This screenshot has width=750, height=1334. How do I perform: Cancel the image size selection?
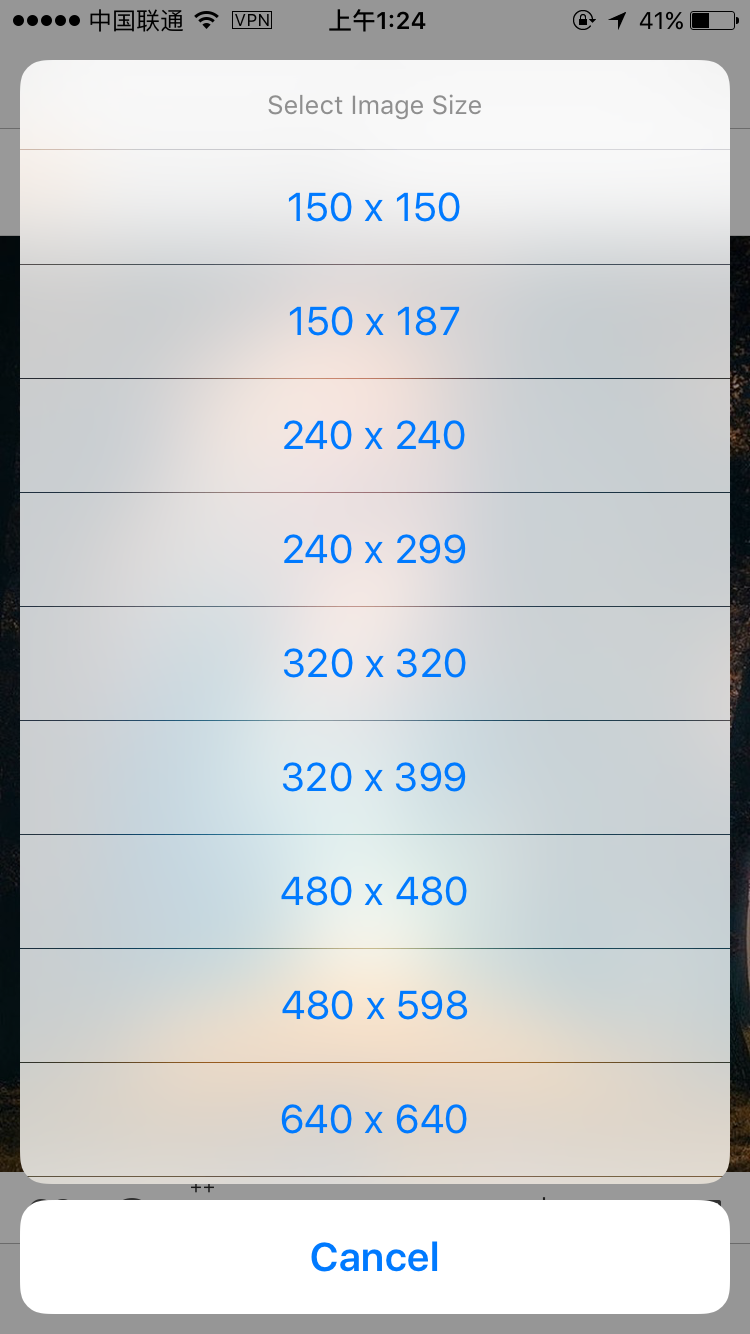point(374,1257)
